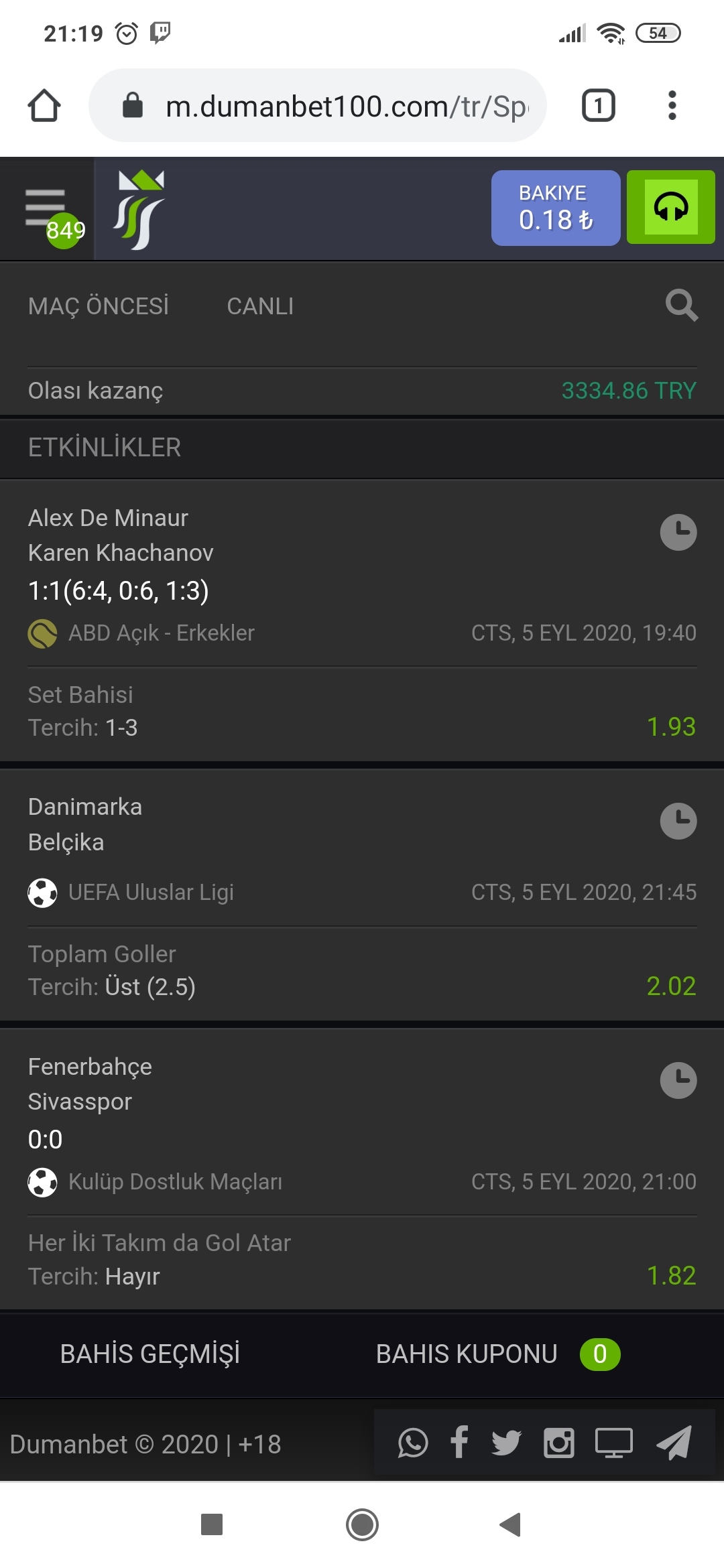
Task: Open the Fenerbahçe vs Sivasspor event
Action: (362, 1122)
